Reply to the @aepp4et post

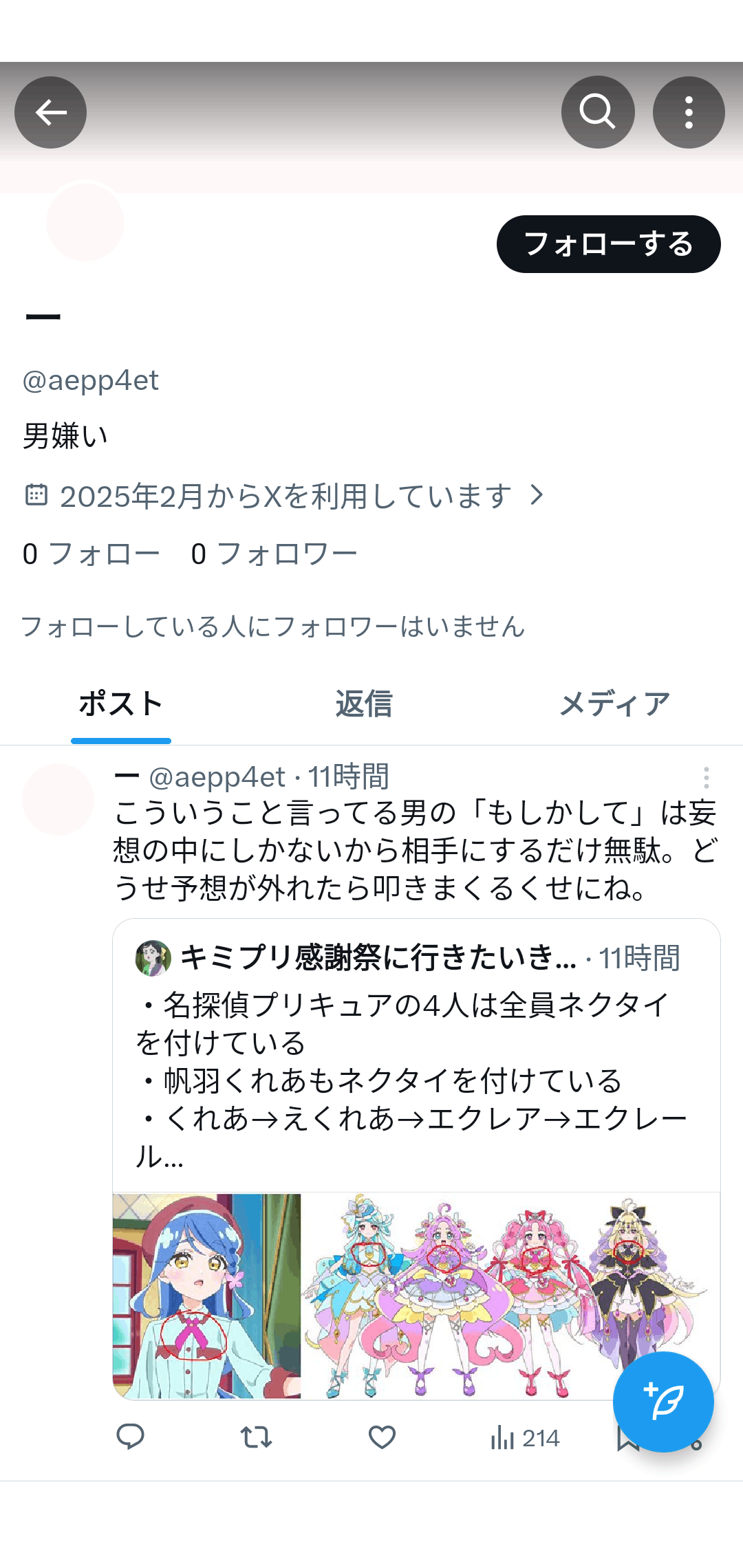click(130, 1437)
